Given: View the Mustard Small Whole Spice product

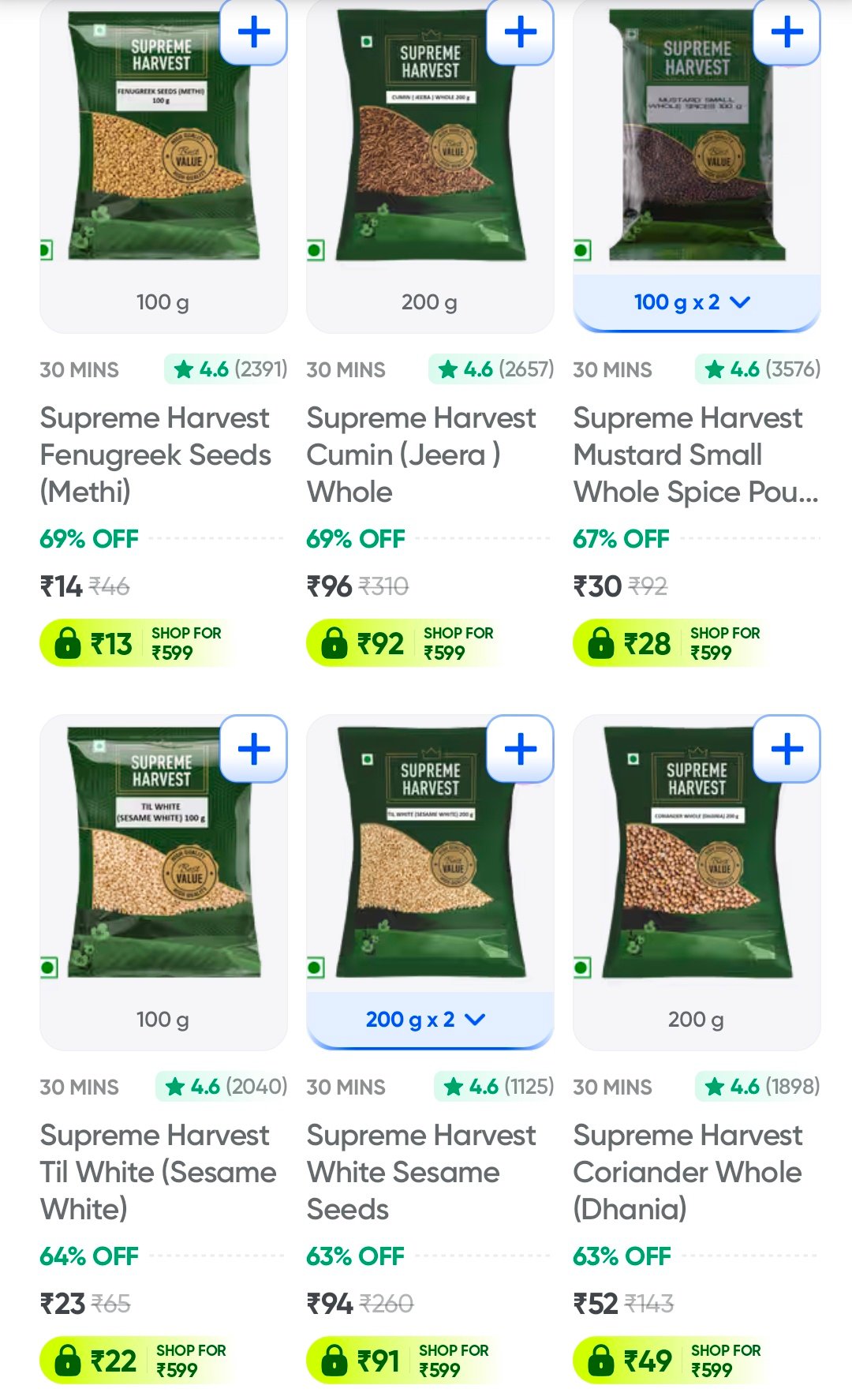Looking at the screenshot, I should pyautogui.click(x=696, y=455).
